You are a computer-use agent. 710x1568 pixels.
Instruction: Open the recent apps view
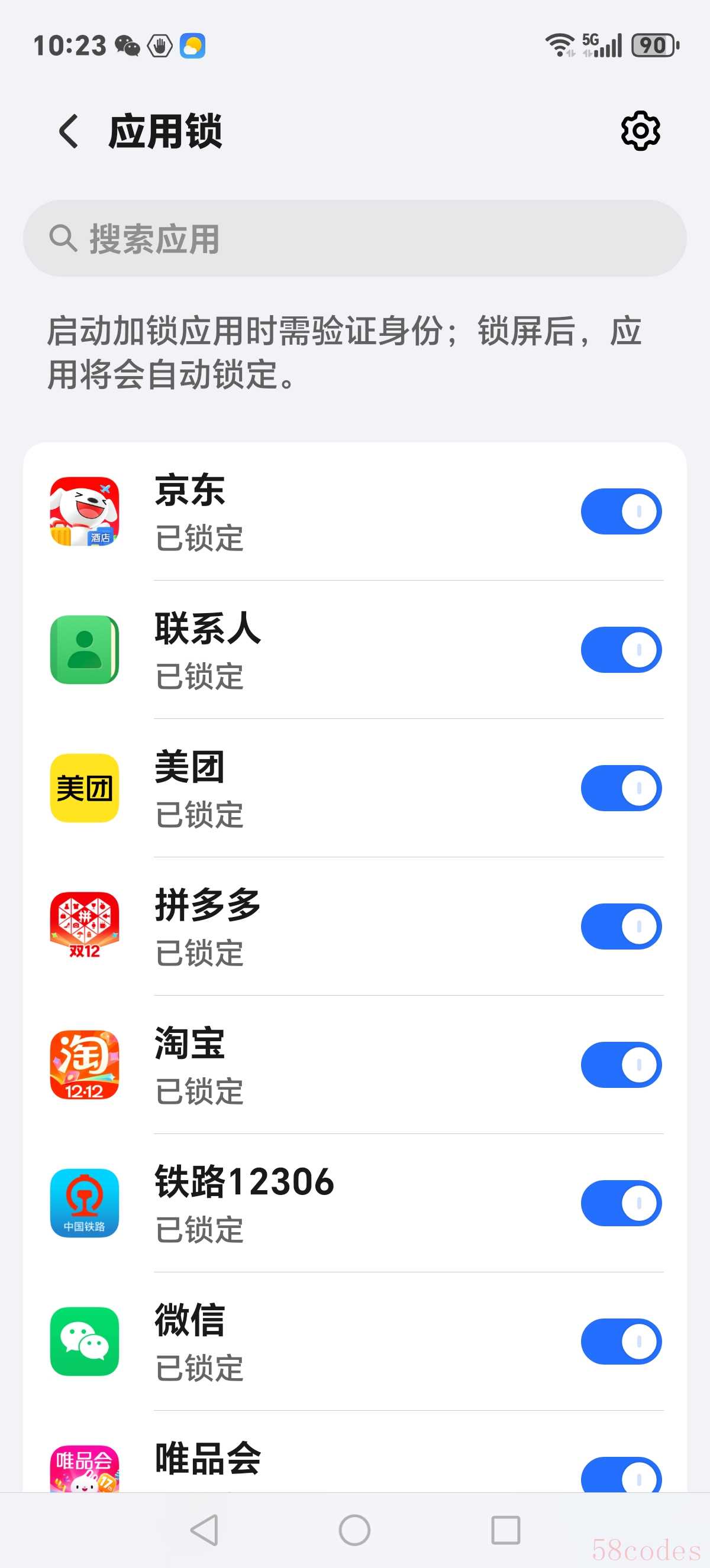(505, 1530)
